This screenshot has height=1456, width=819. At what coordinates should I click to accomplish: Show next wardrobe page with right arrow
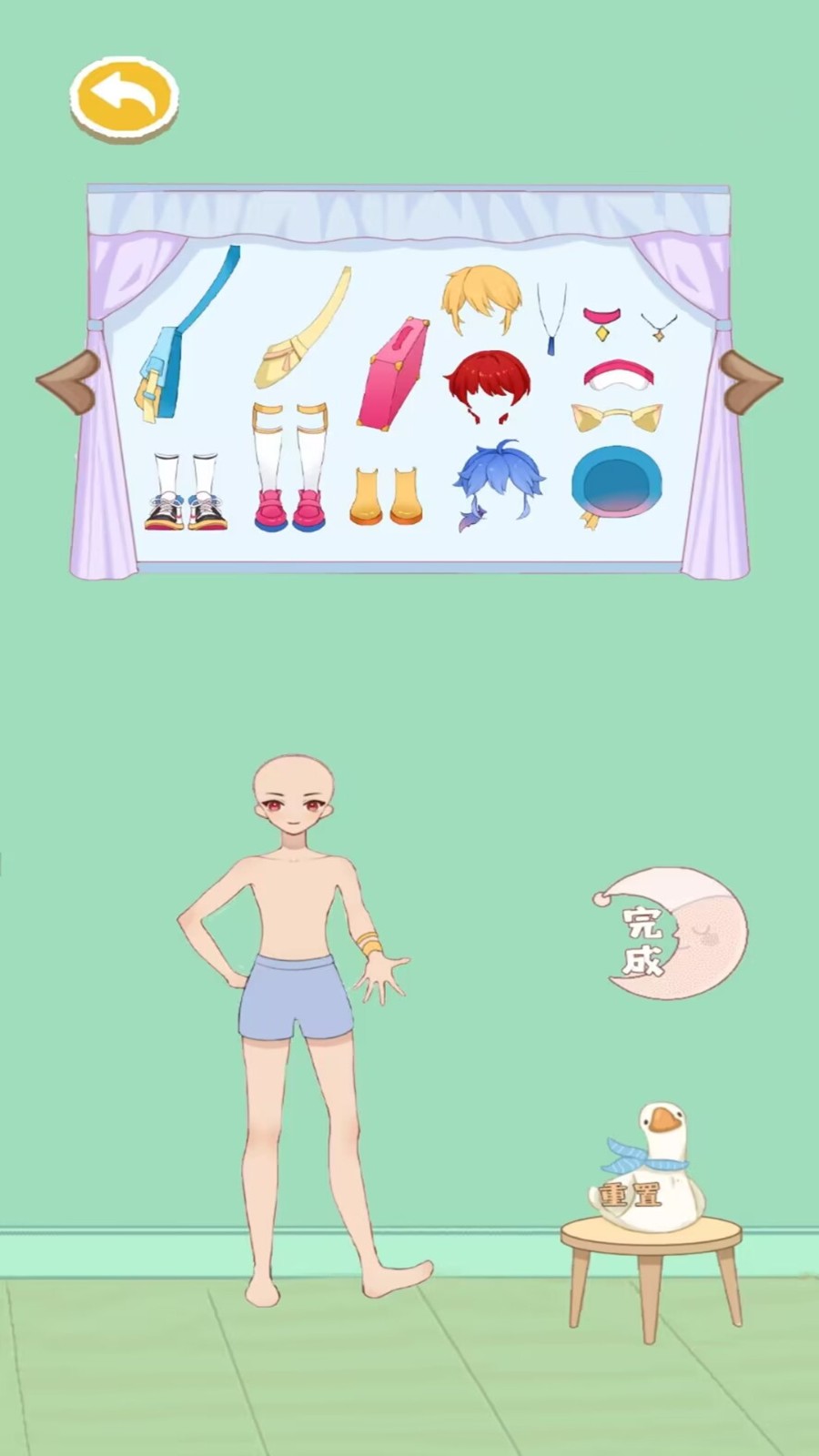coord(750,380)
